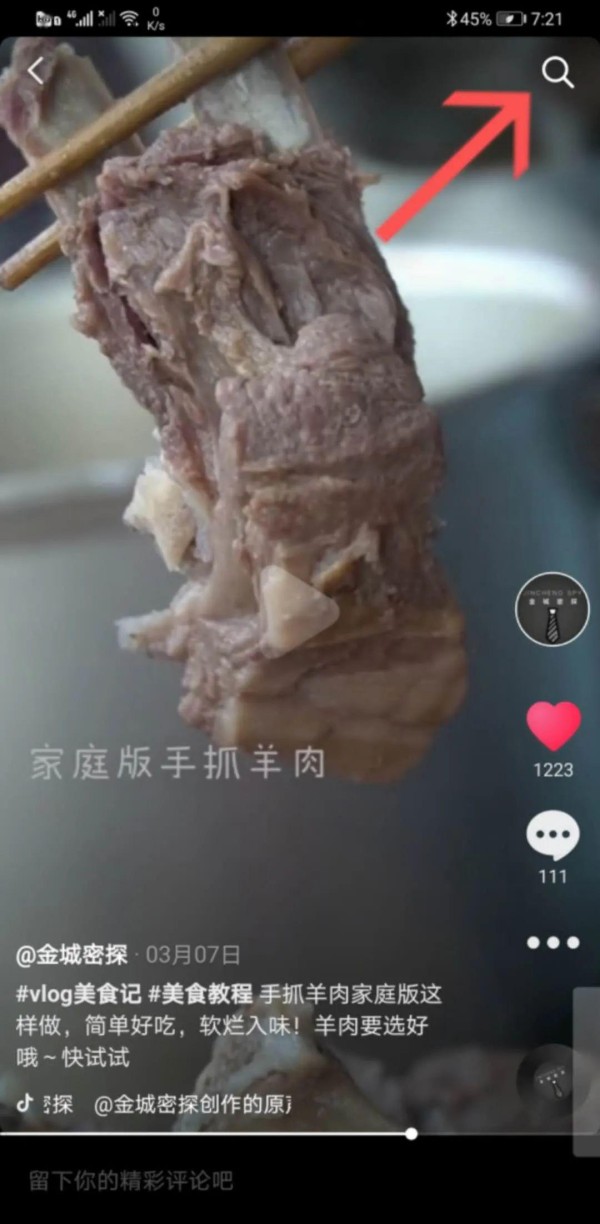Open the #美食教程 hashtag
The height and width of the screenshot is (1224, 600).
tap(201, 995)
